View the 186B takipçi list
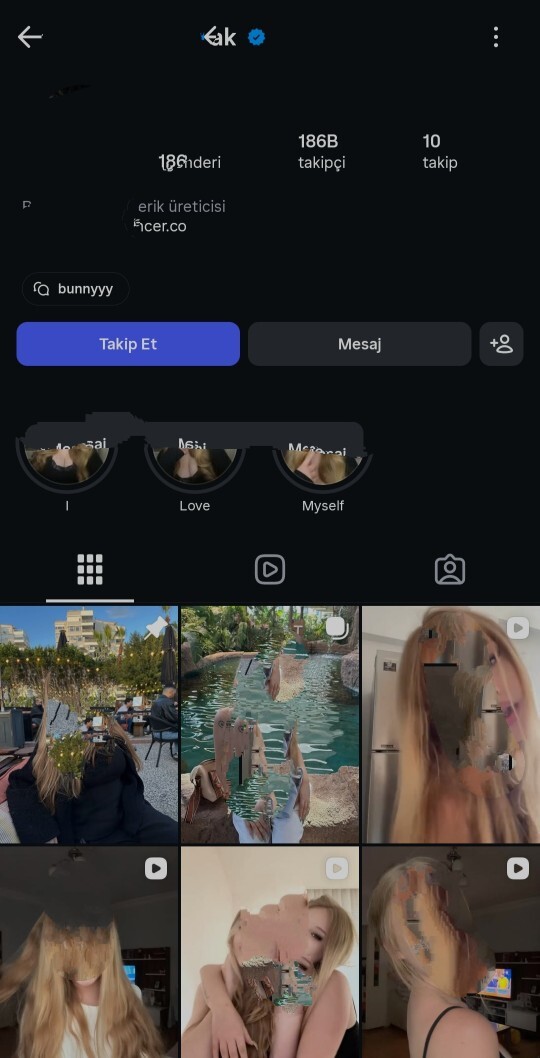This screenshot has width=540, height=1058. (321, 151)
